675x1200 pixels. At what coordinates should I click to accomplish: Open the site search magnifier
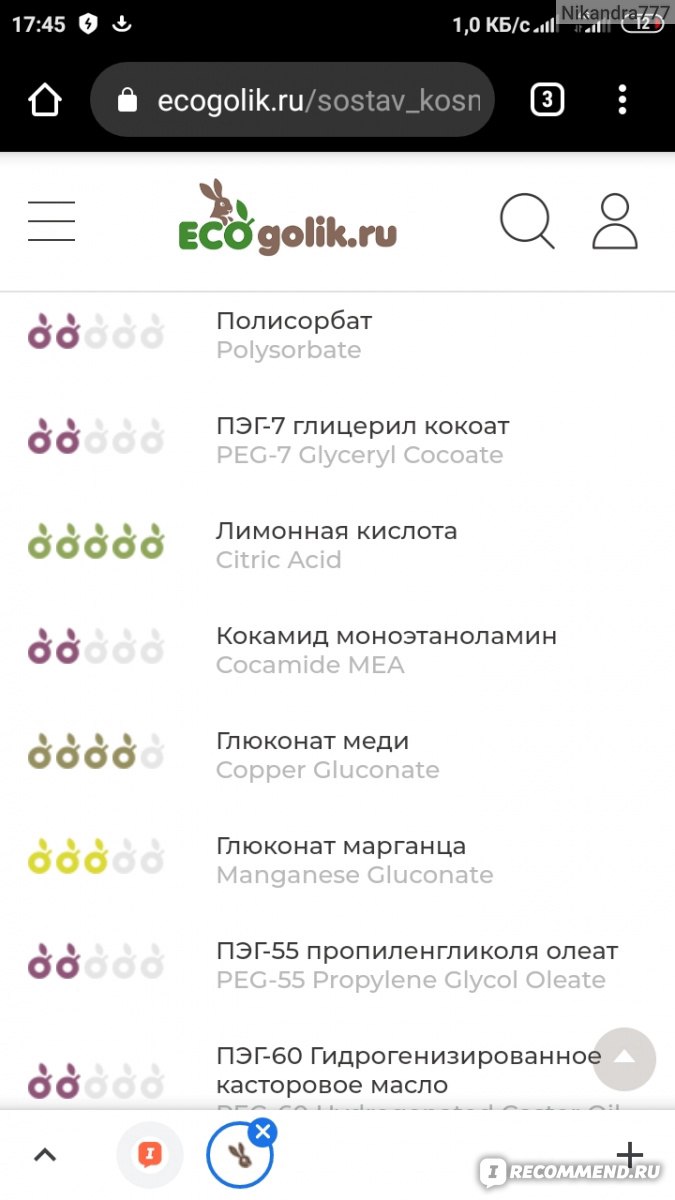click(x=527, y=221)
